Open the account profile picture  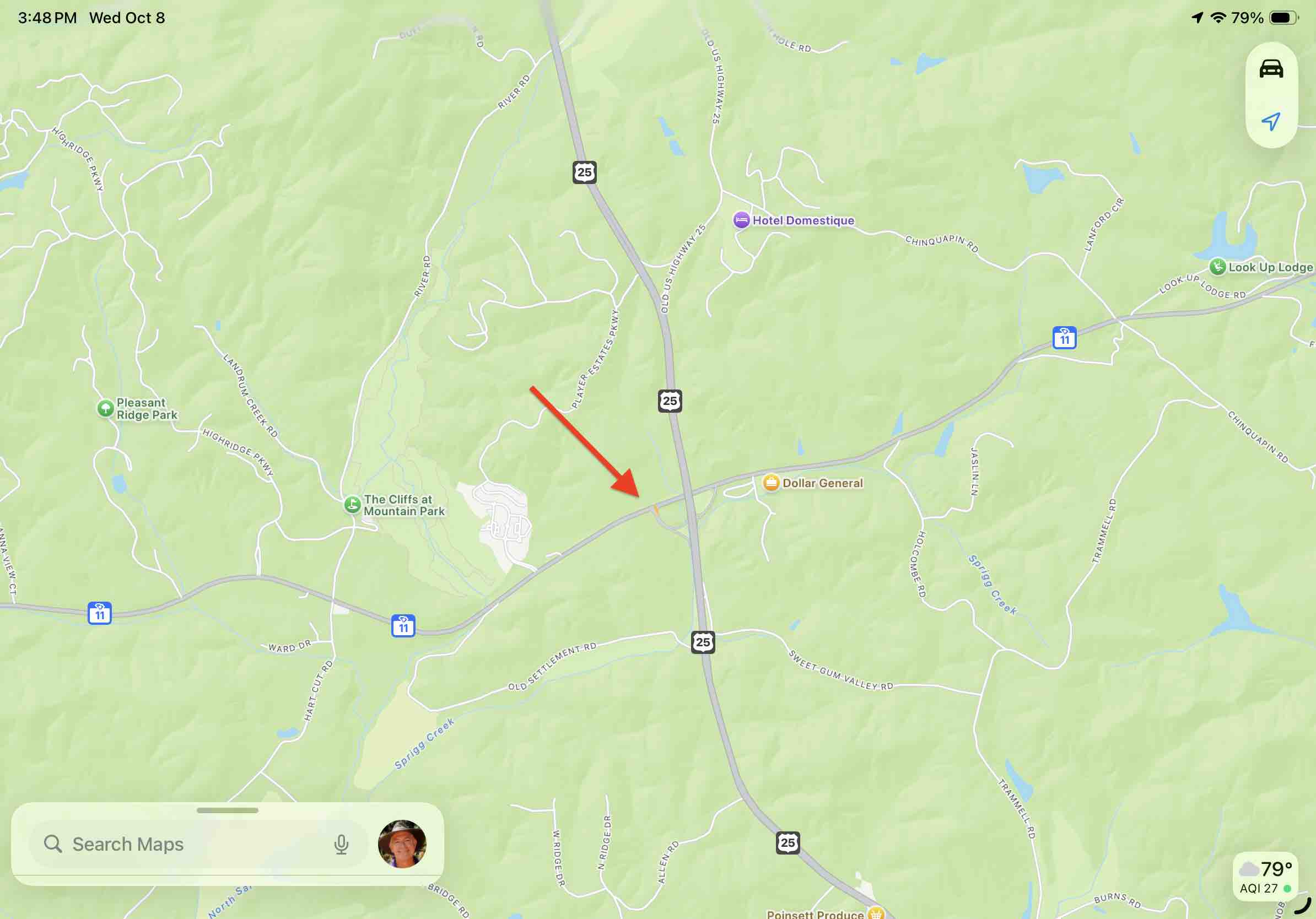click(402, 844)
